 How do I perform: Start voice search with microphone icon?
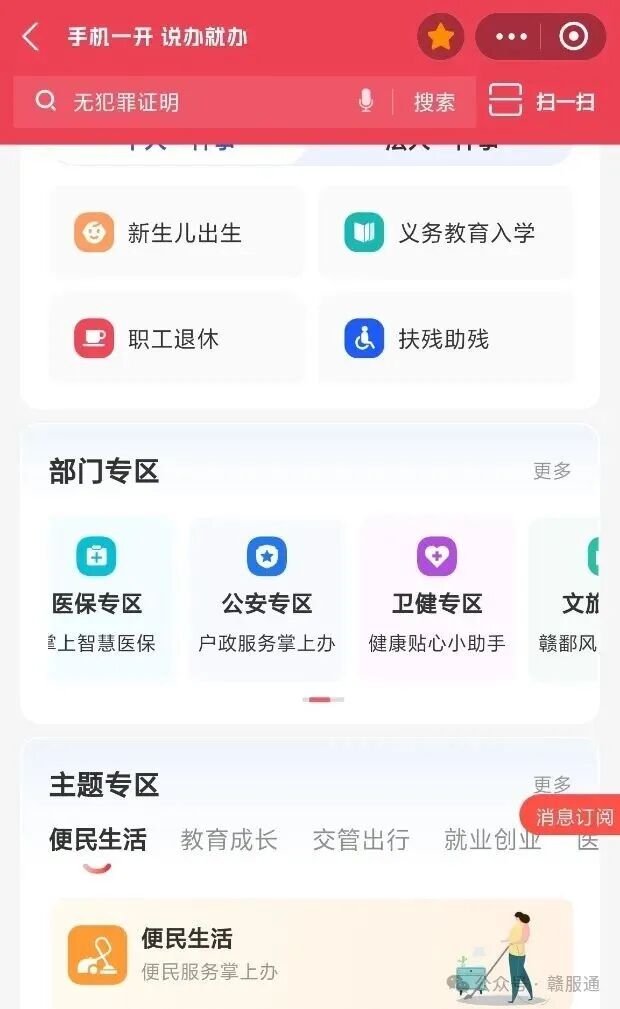[x=366, y=101]
